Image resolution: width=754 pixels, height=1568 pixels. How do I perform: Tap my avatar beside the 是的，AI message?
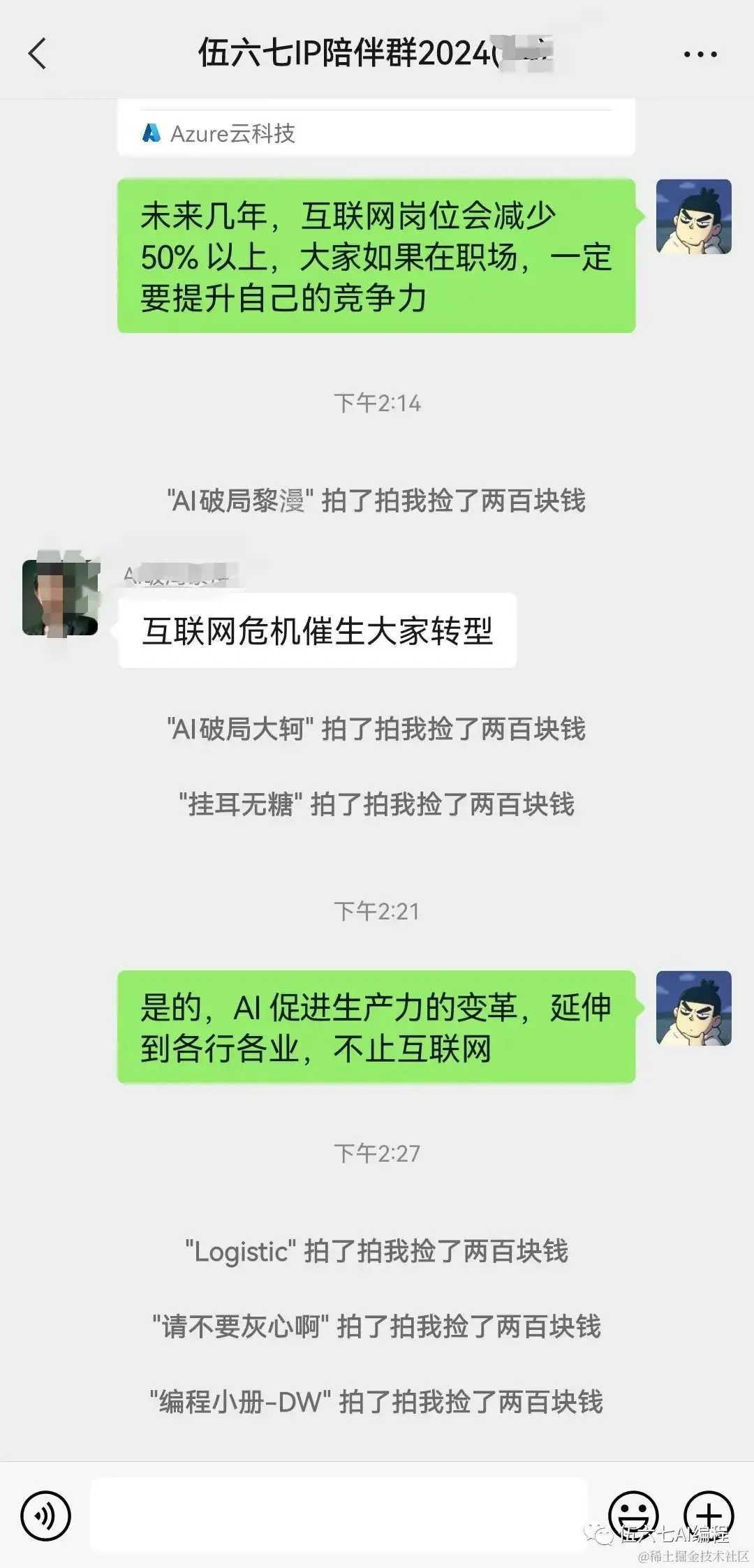(693, 1008)
